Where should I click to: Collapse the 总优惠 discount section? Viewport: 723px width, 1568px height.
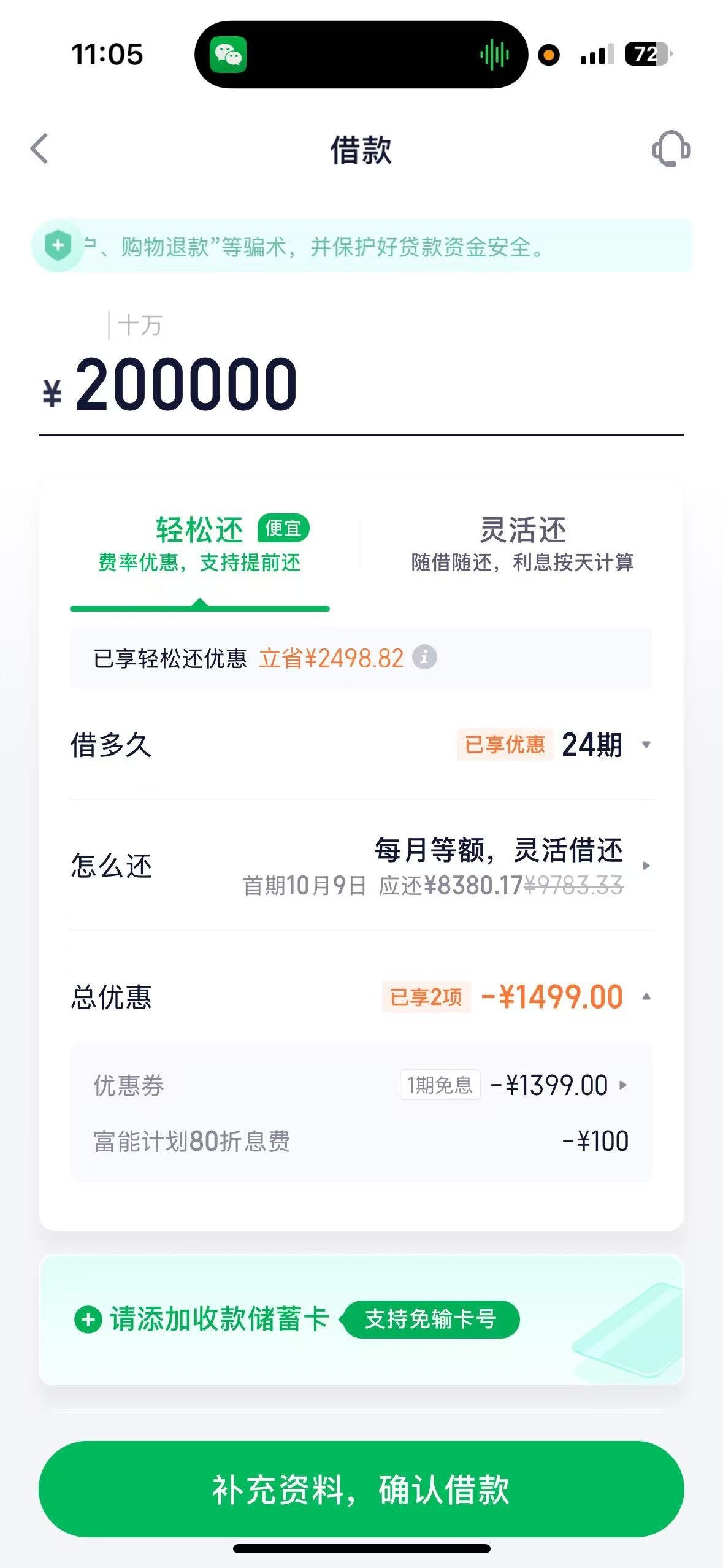(x=361, y=996)
